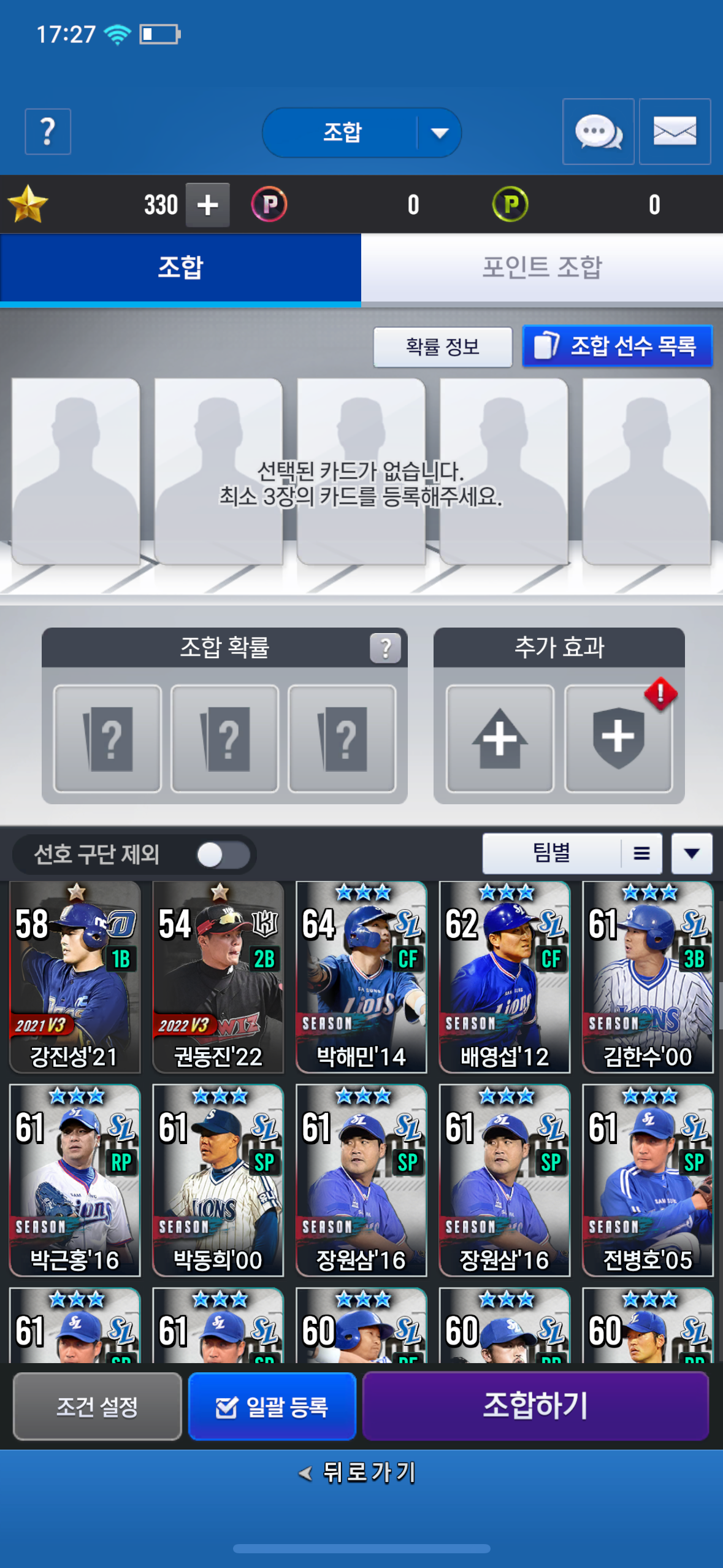Open the help question mark icon
723x1568 pixels.
coord(47,131)
